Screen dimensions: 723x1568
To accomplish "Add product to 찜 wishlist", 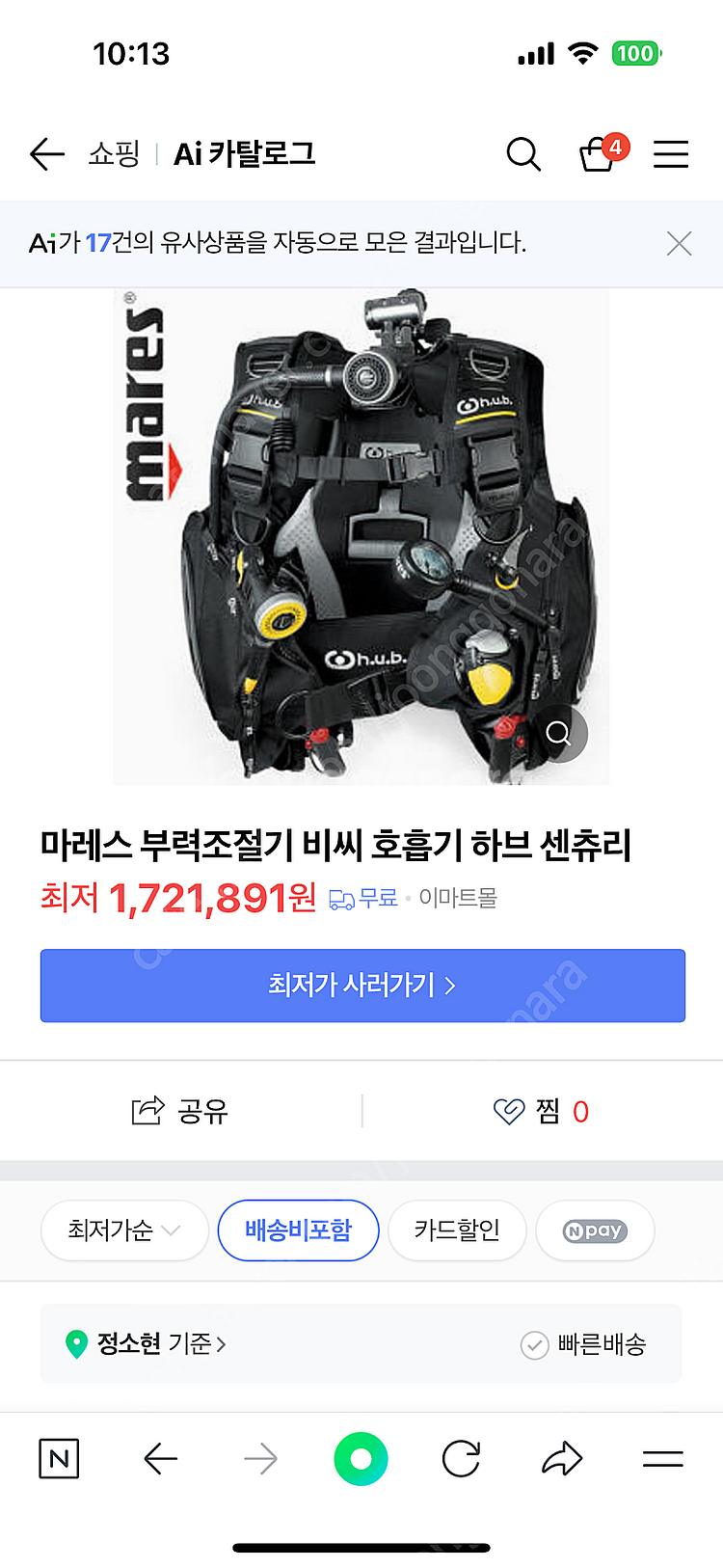I will click(541, 1112).
